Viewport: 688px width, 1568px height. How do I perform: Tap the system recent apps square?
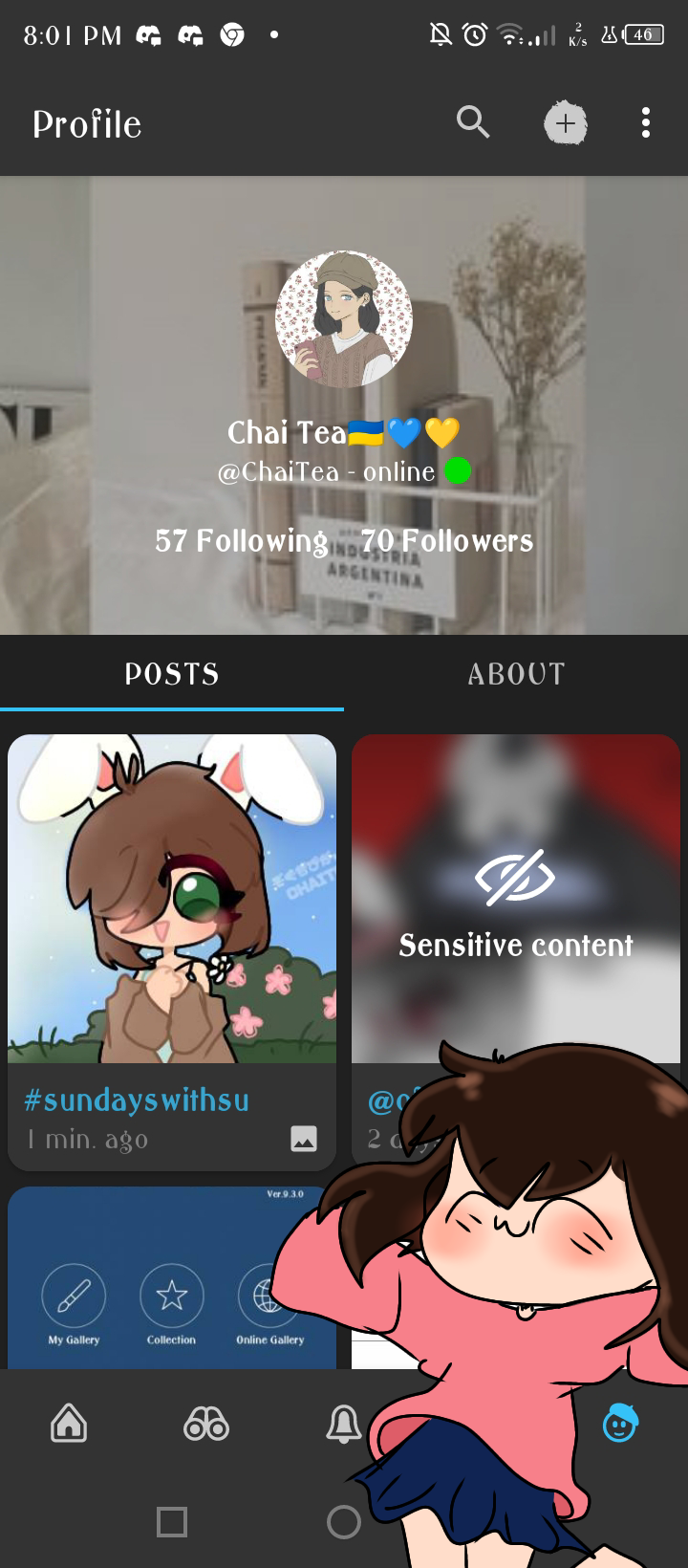pos(172,1521)
